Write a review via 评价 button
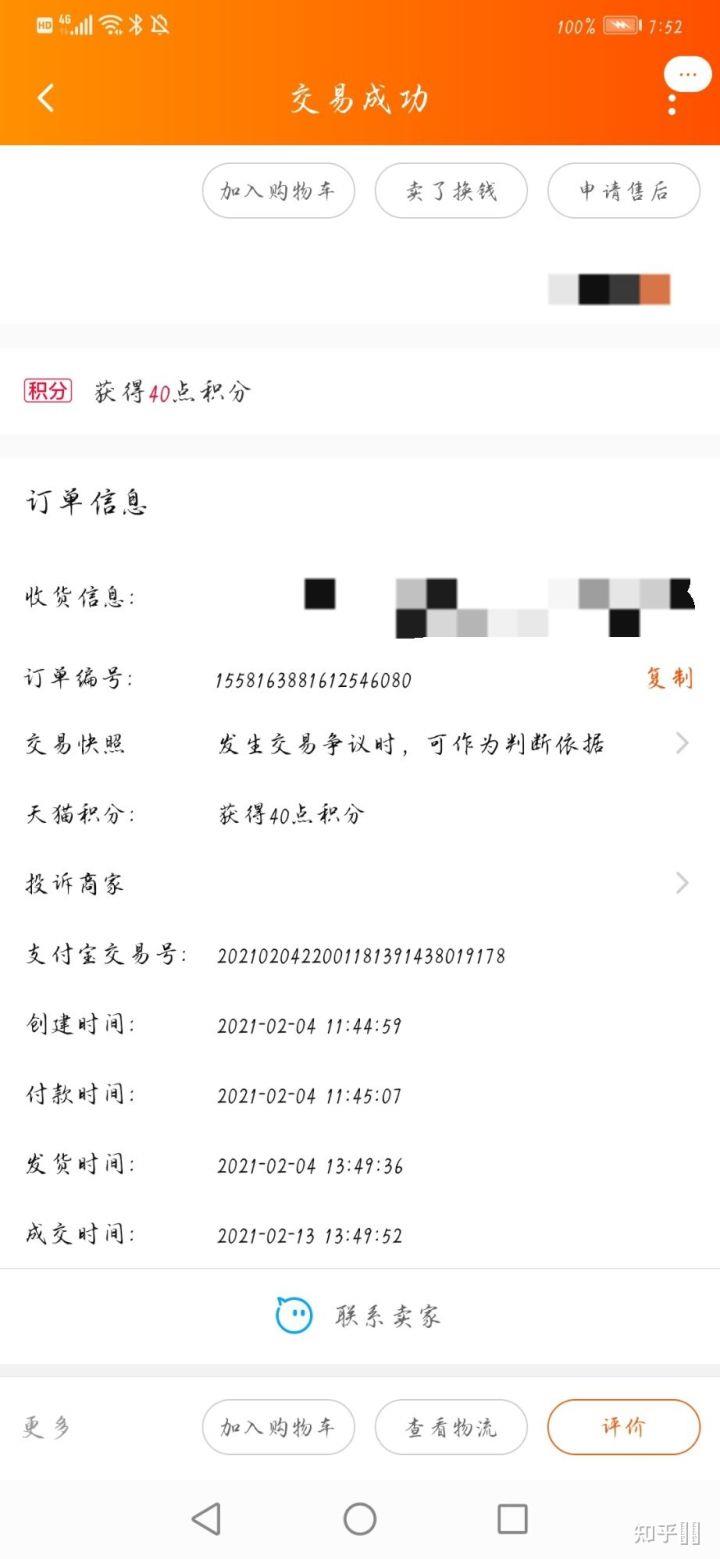720x1559 pixels. pos(624,1427)
